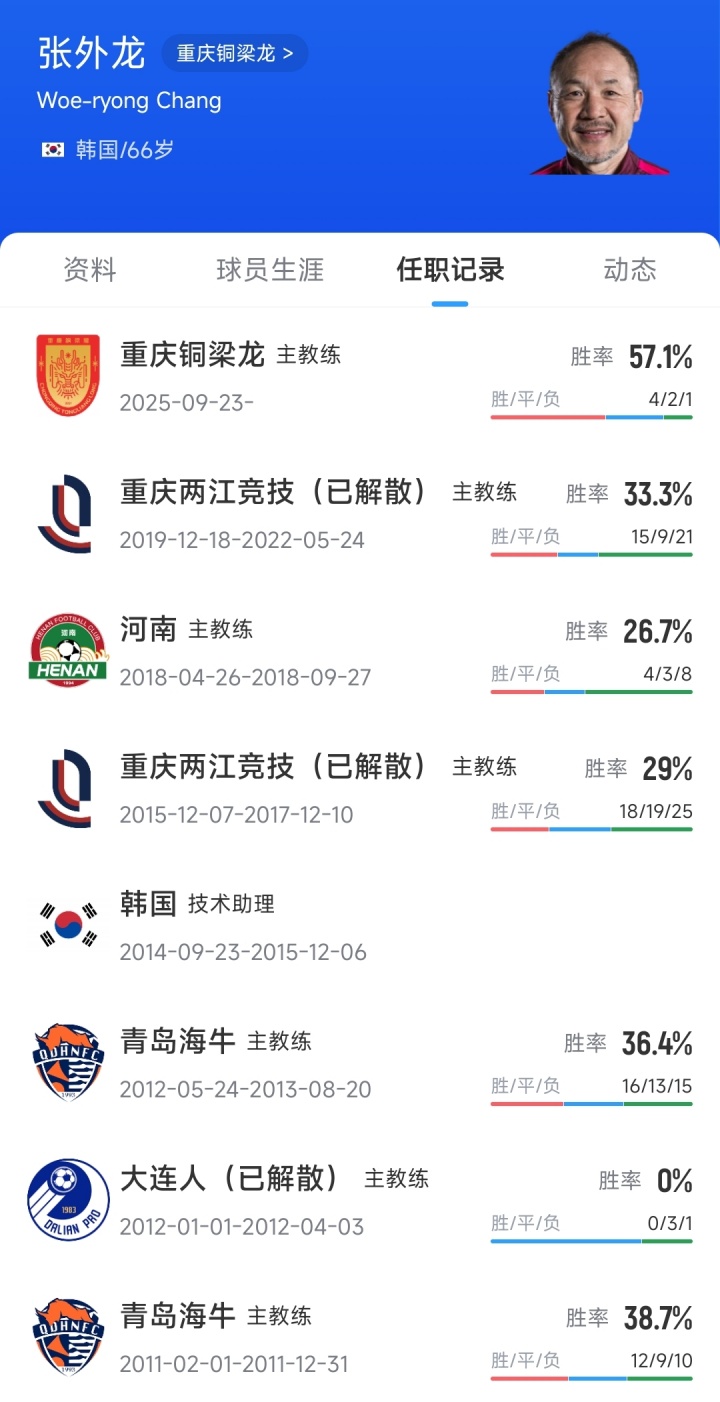Switch to the 资料 tab
720x1402 pixels.
90,270
